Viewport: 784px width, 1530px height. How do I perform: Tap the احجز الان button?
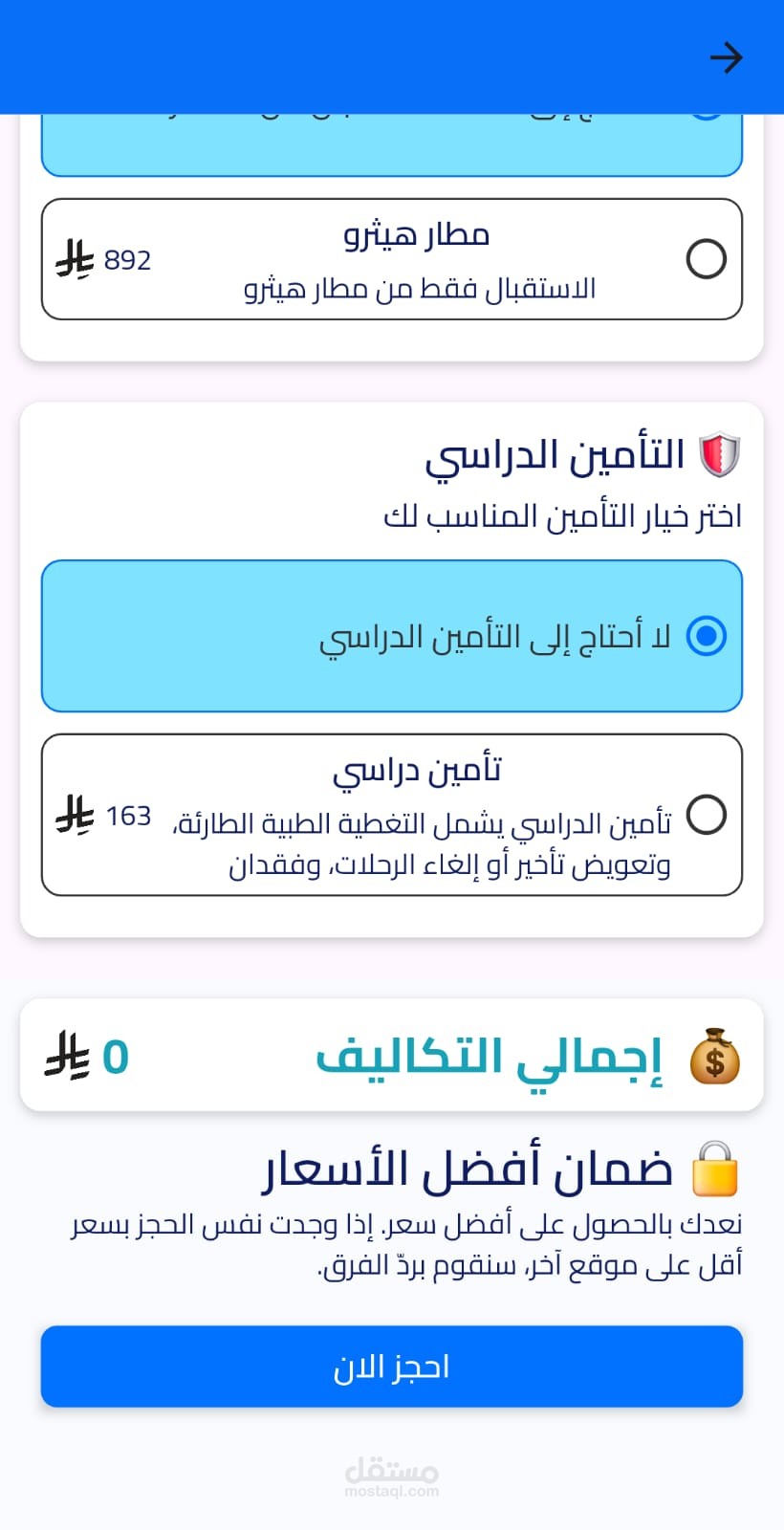[392, 1366]
